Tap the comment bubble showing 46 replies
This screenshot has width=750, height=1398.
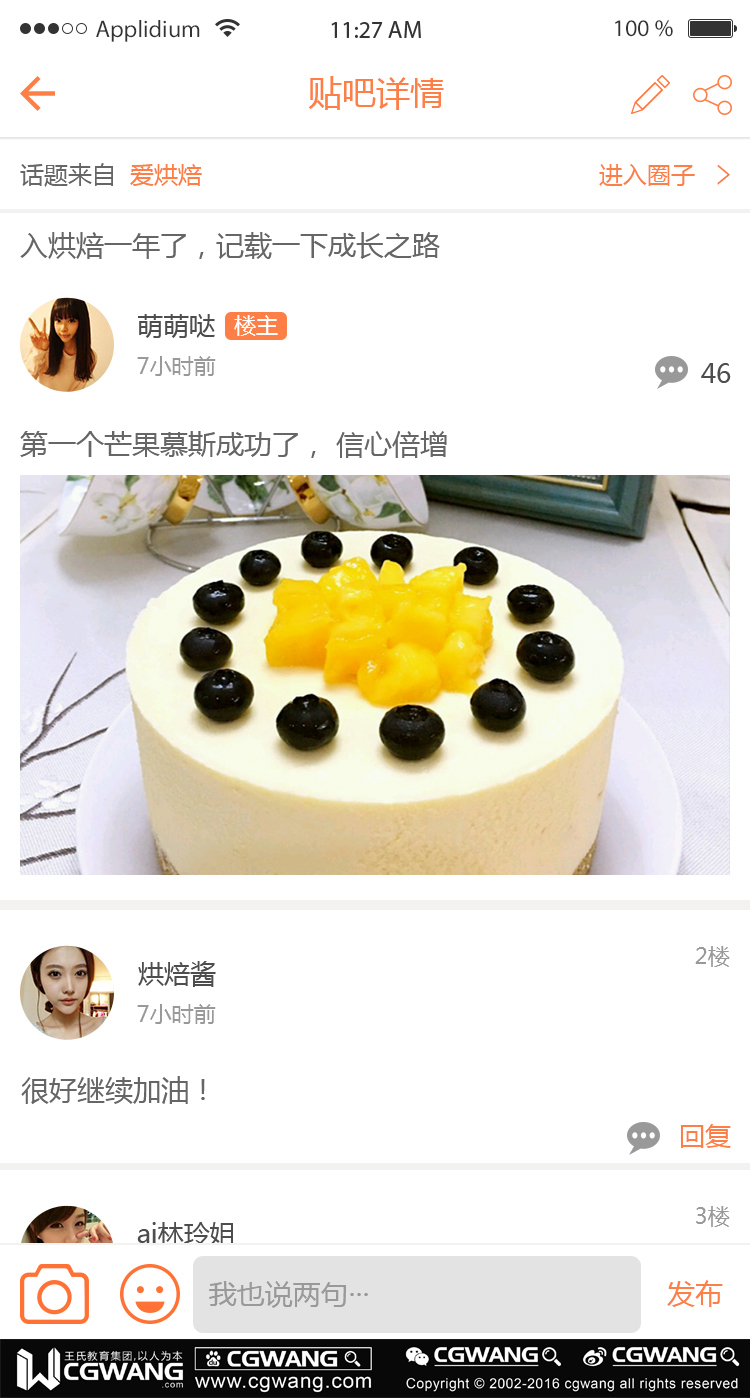point(672,371)
